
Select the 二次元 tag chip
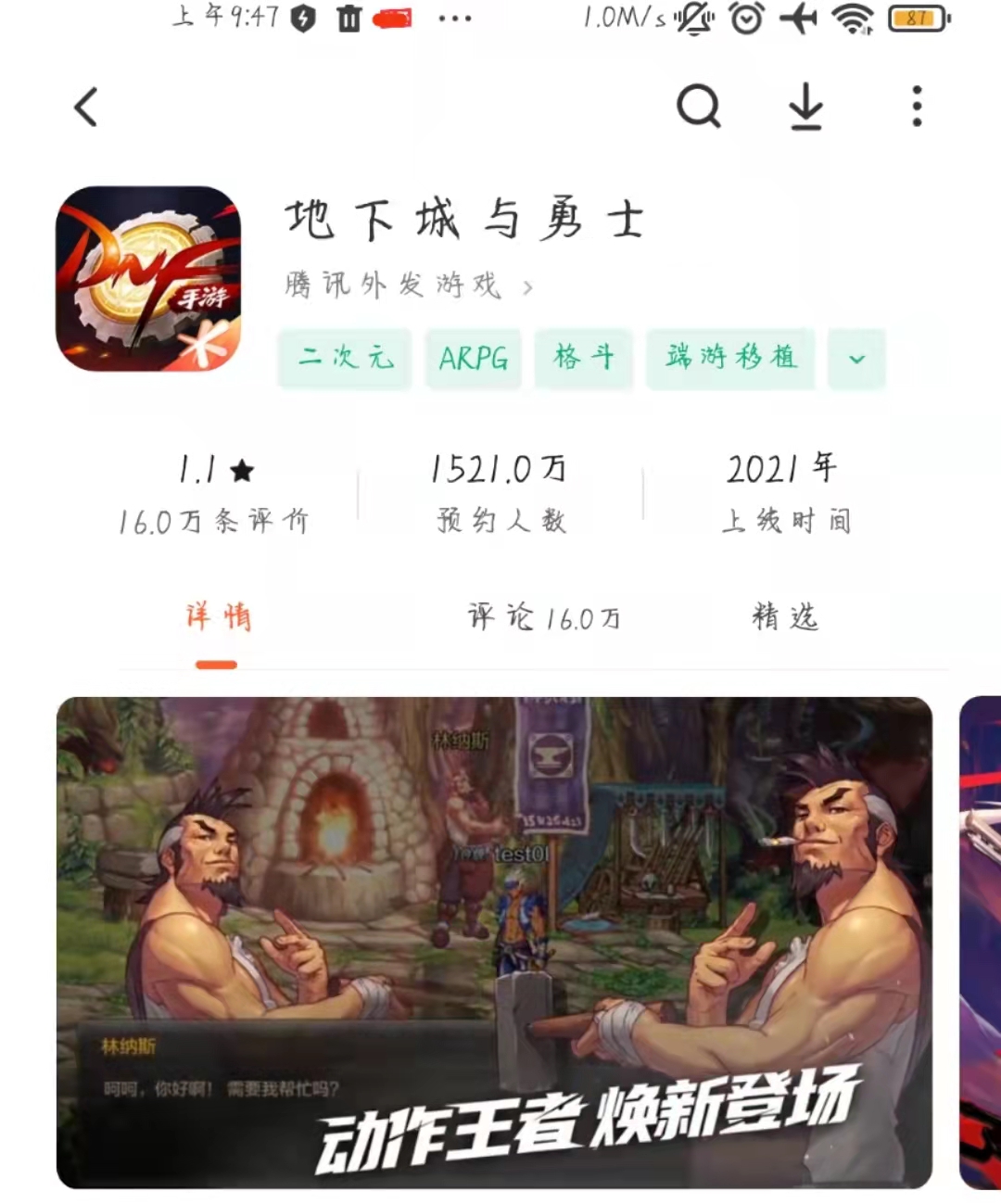(345, 358)
